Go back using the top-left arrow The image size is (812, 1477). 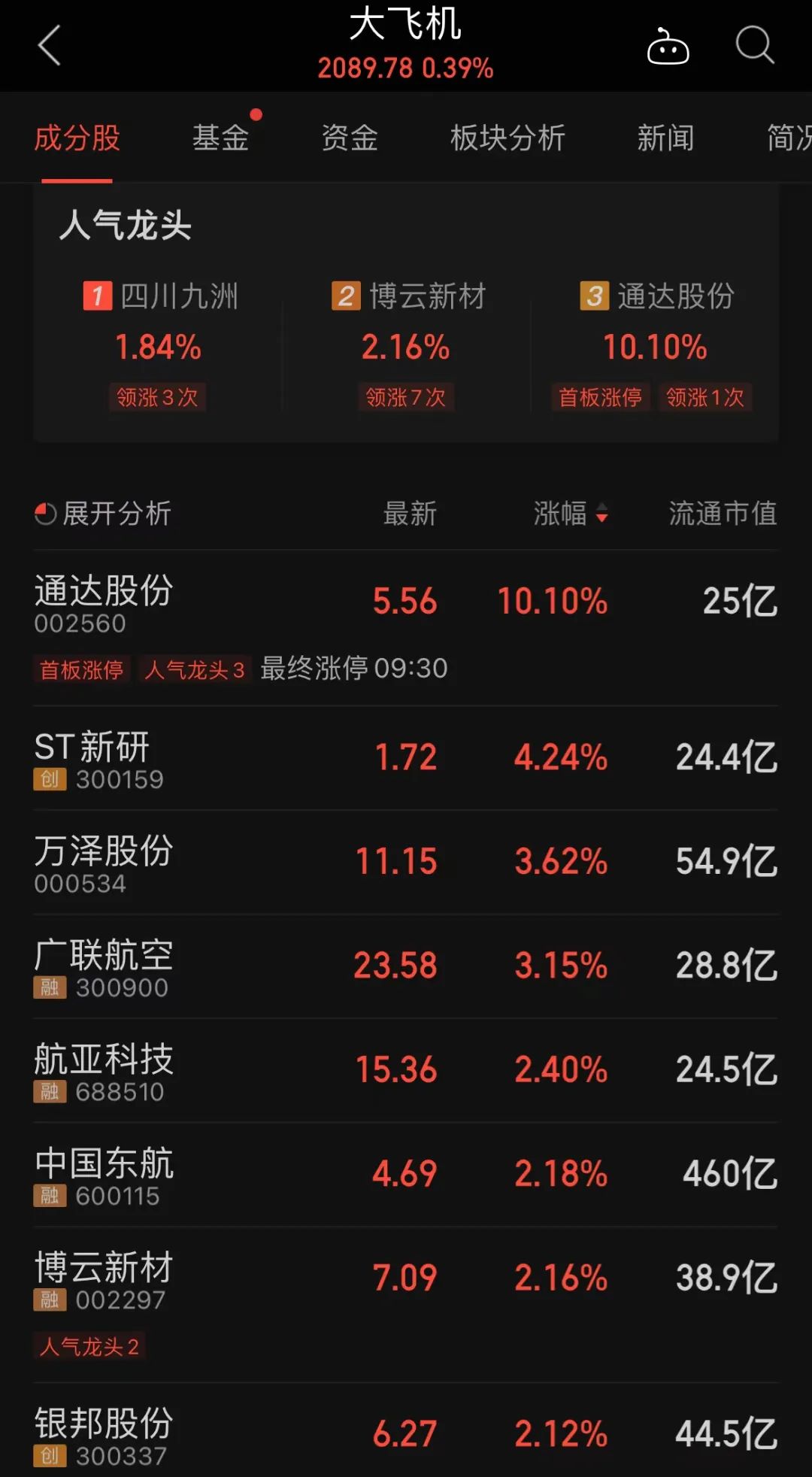[x=50, y=45]
